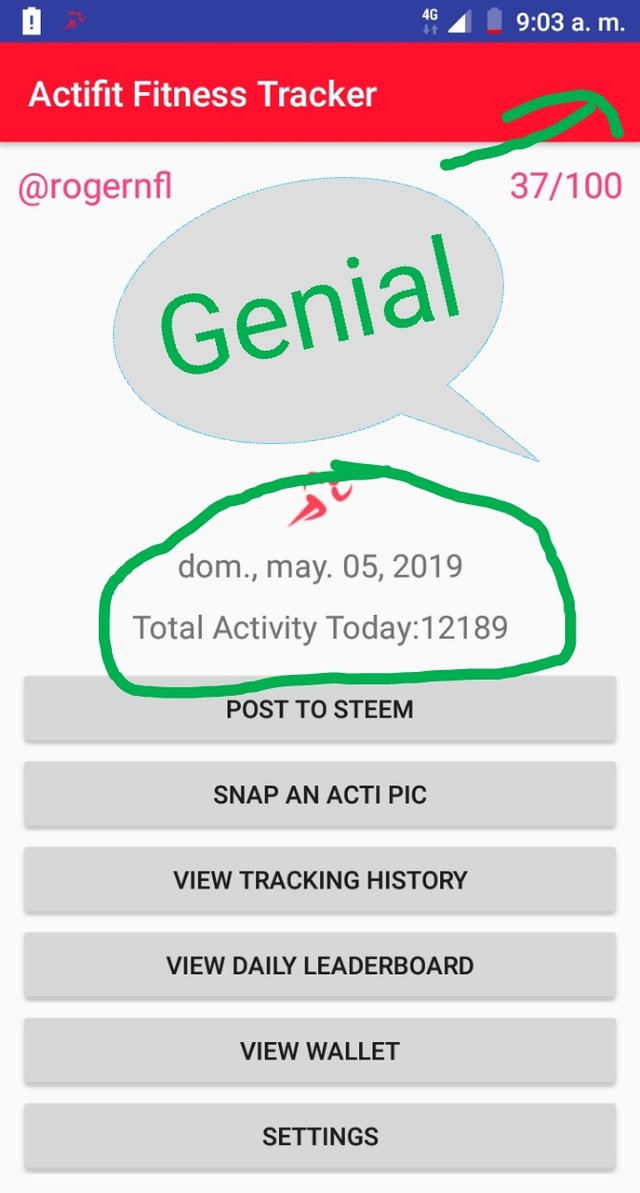The width and height of the screenshot is (640, 1193).
Task: View the daily leaderboard
Action: pos(320,966)
